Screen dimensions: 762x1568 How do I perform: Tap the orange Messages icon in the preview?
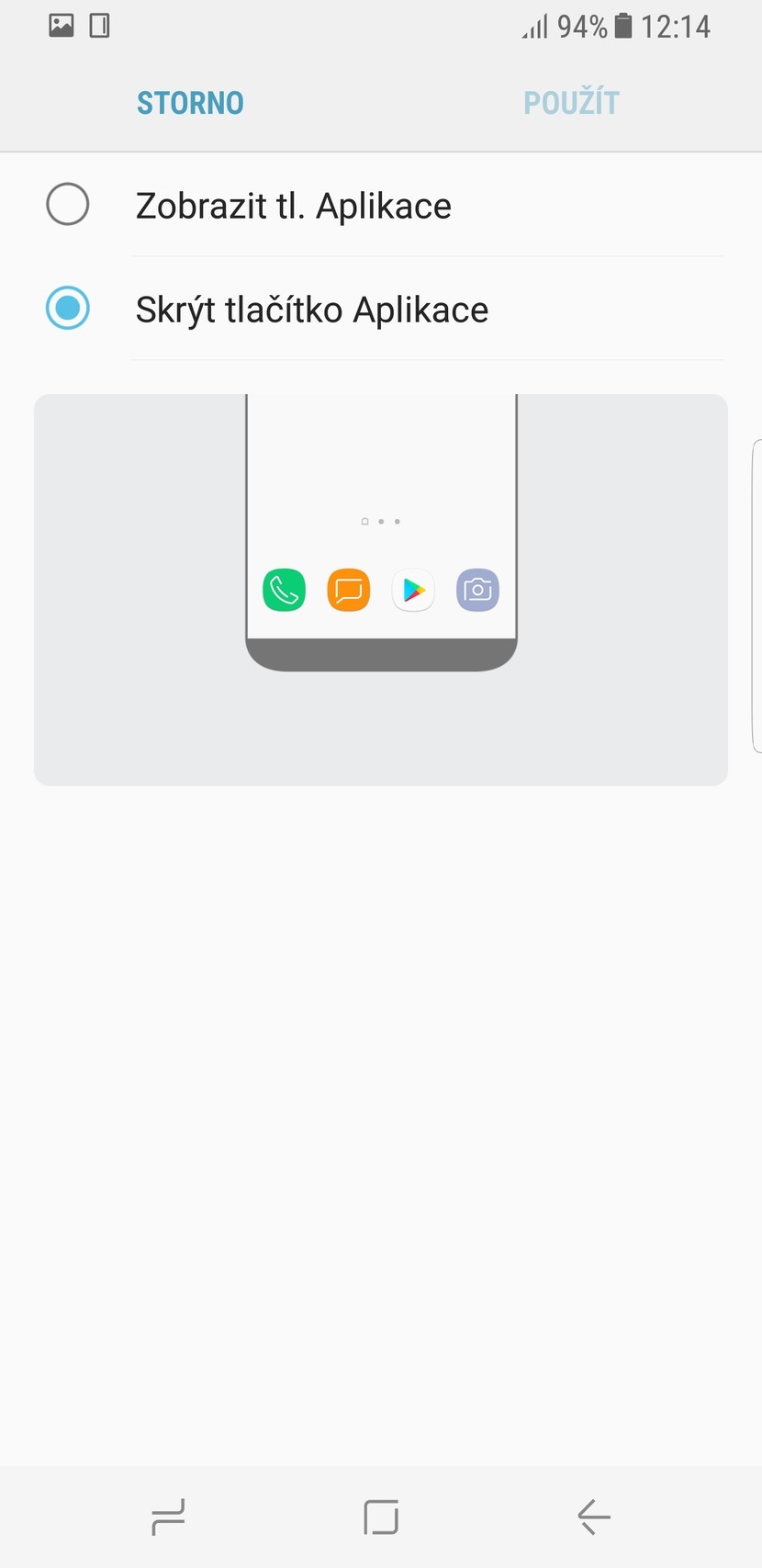[x=348, y=591]
